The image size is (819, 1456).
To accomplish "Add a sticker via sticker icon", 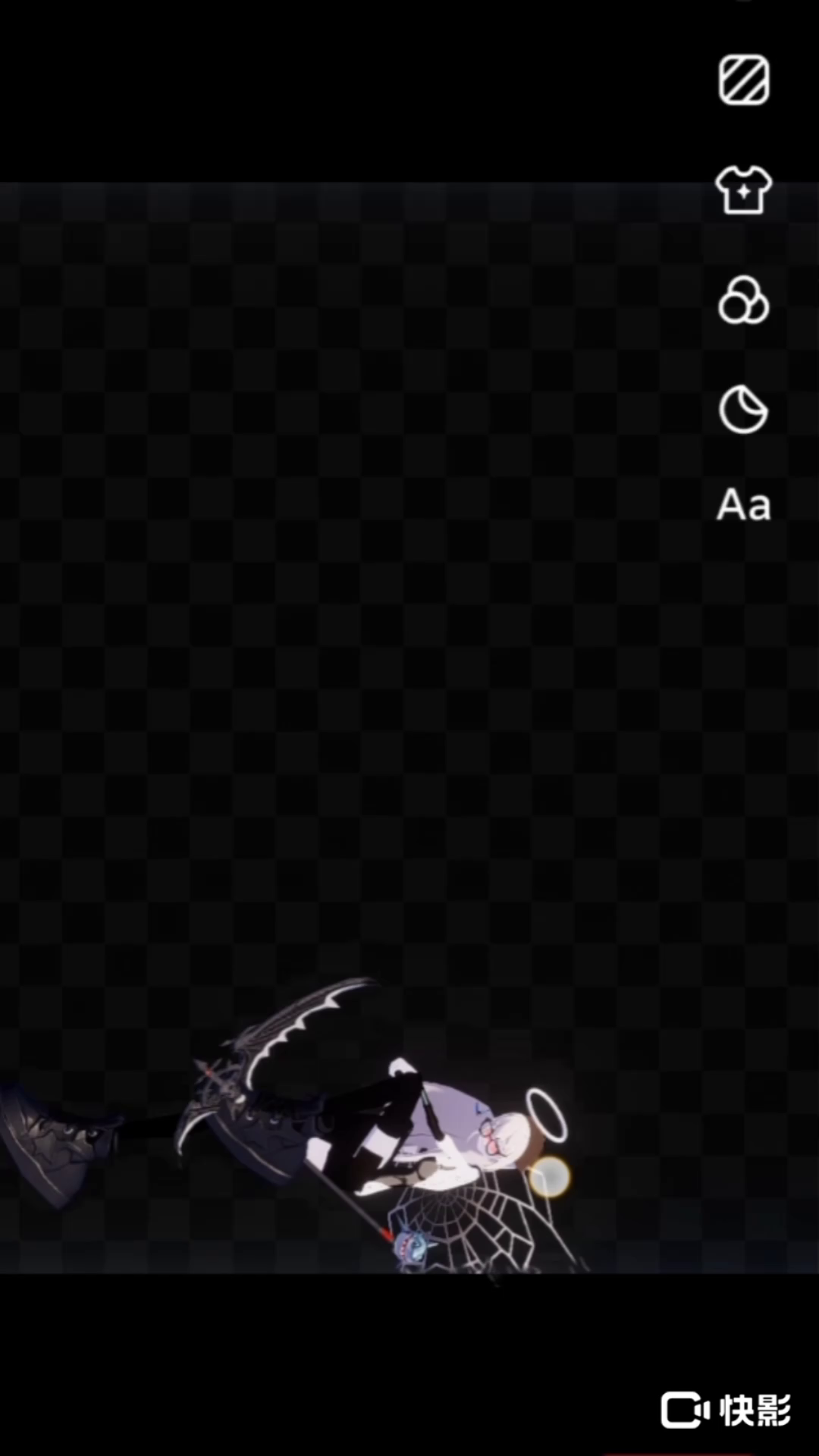I will [744, 410].
